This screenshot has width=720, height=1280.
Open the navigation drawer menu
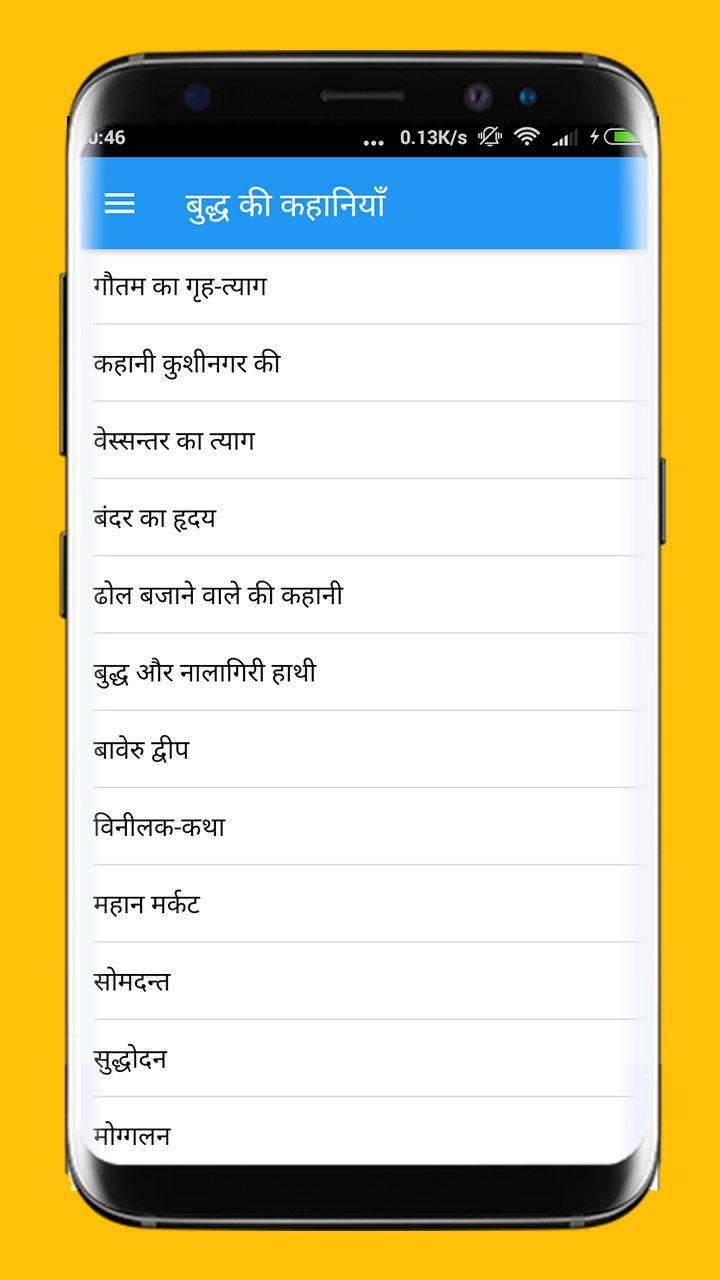(120, 203)
